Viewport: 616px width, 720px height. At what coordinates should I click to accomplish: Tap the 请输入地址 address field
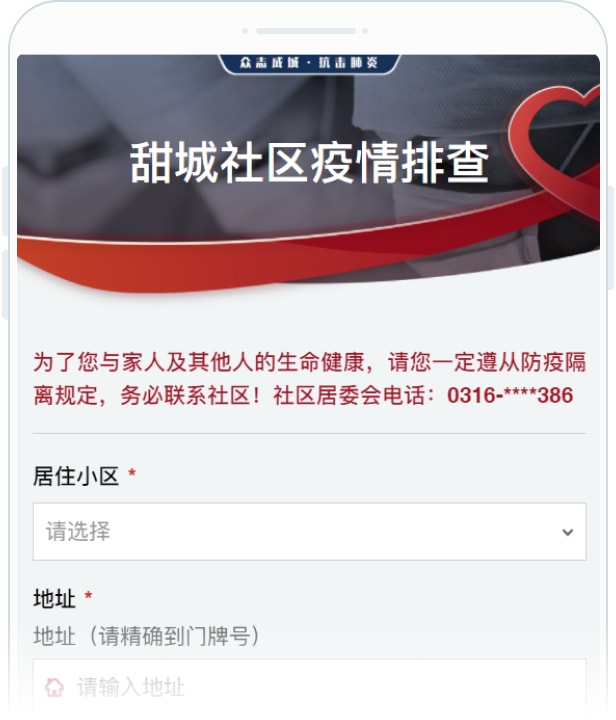coord(308,687)
